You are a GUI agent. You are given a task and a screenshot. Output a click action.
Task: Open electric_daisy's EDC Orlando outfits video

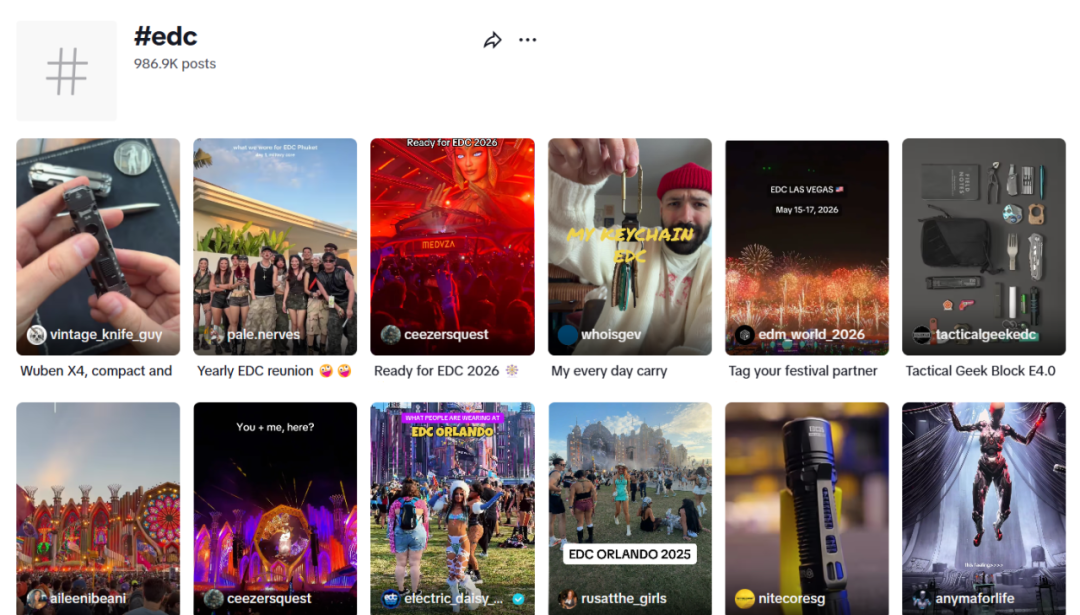click(x=452, y=505)
